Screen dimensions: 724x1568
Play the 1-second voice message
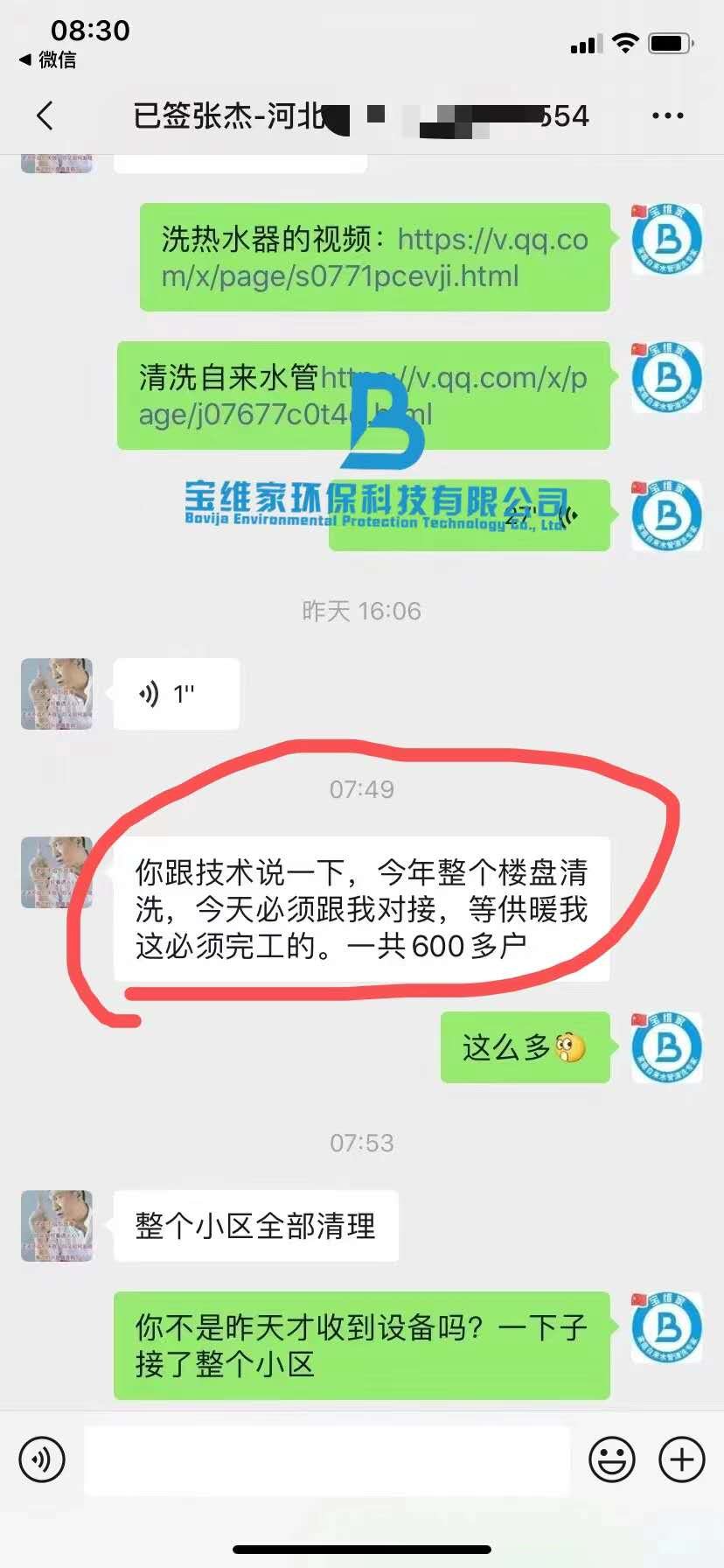click(x=176, y=694)
